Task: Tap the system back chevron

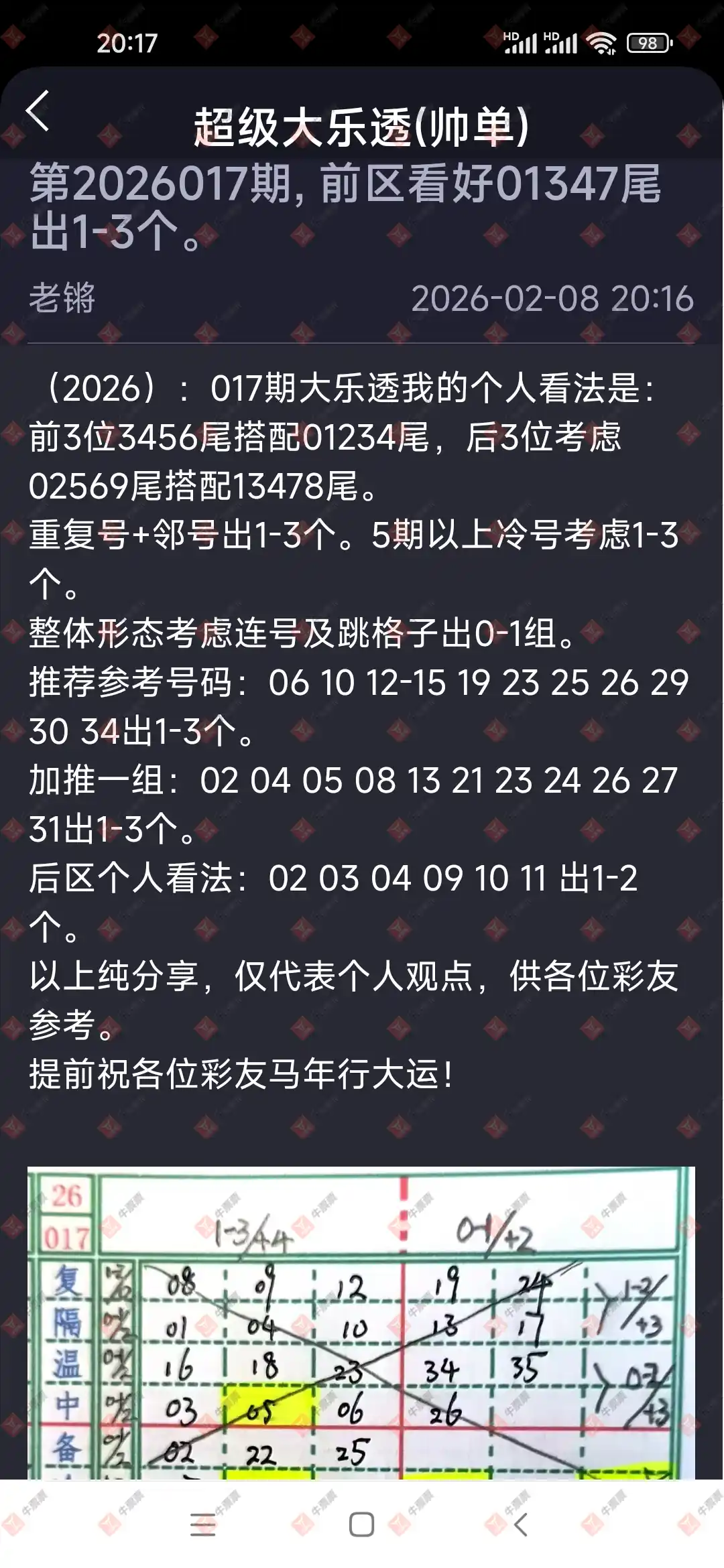Action: pos(521,1524)
